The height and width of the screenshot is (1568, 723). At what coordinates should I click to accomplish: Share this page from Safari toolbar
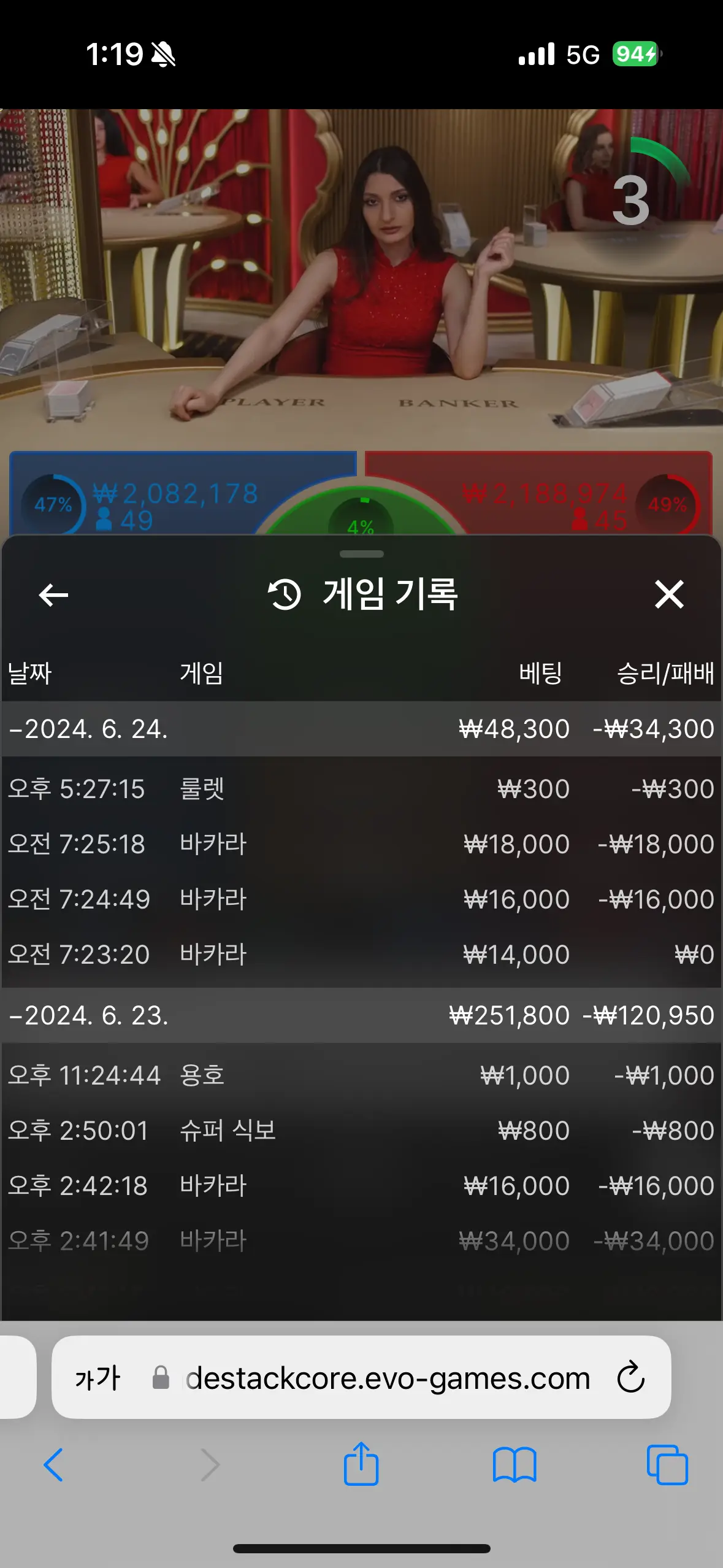[361, 1464]
